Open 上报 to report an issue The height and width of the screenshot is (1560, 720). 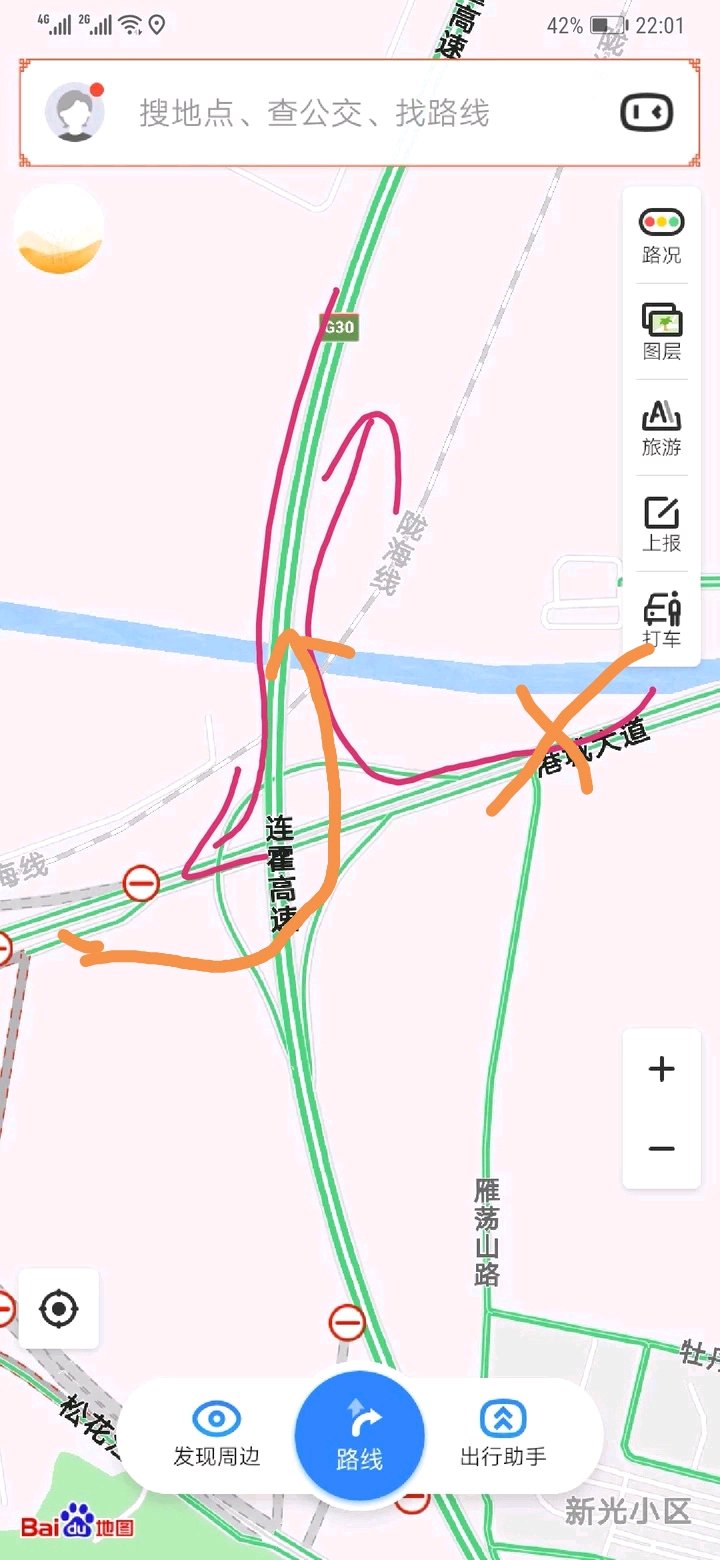click(661, 524)
